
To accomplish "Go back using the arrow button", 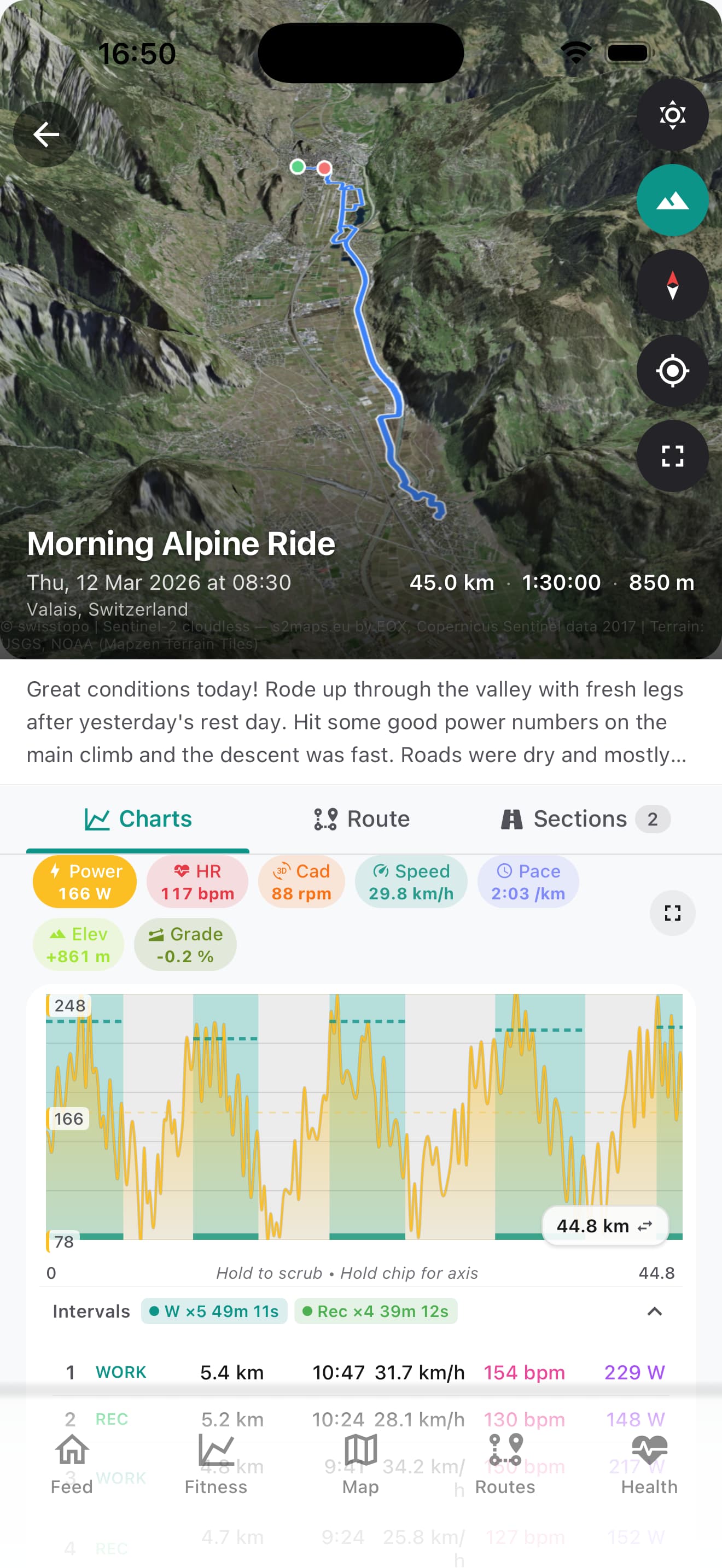I will click(x=46, y=134).
